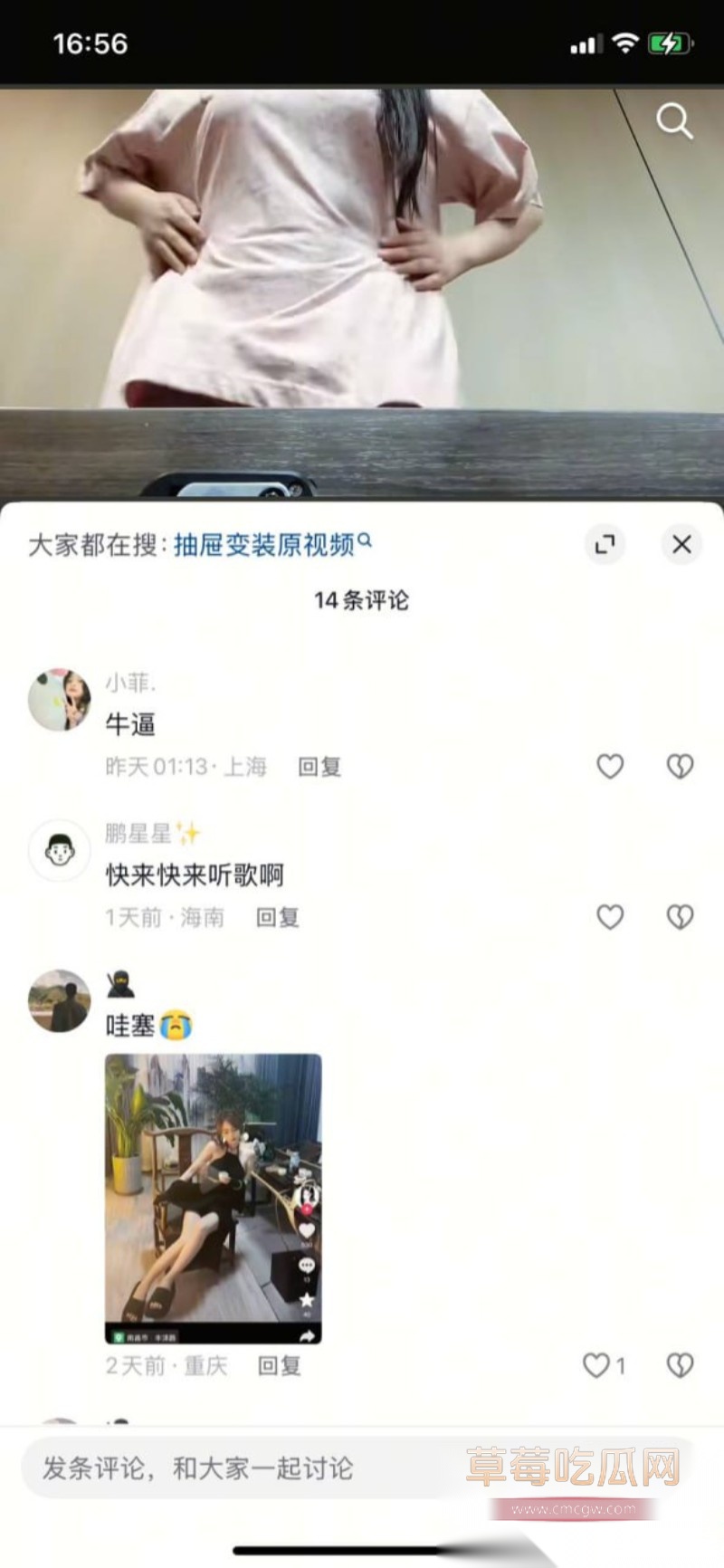Tap the dislike icon under 哇塞's comment

coord(680,1366)
